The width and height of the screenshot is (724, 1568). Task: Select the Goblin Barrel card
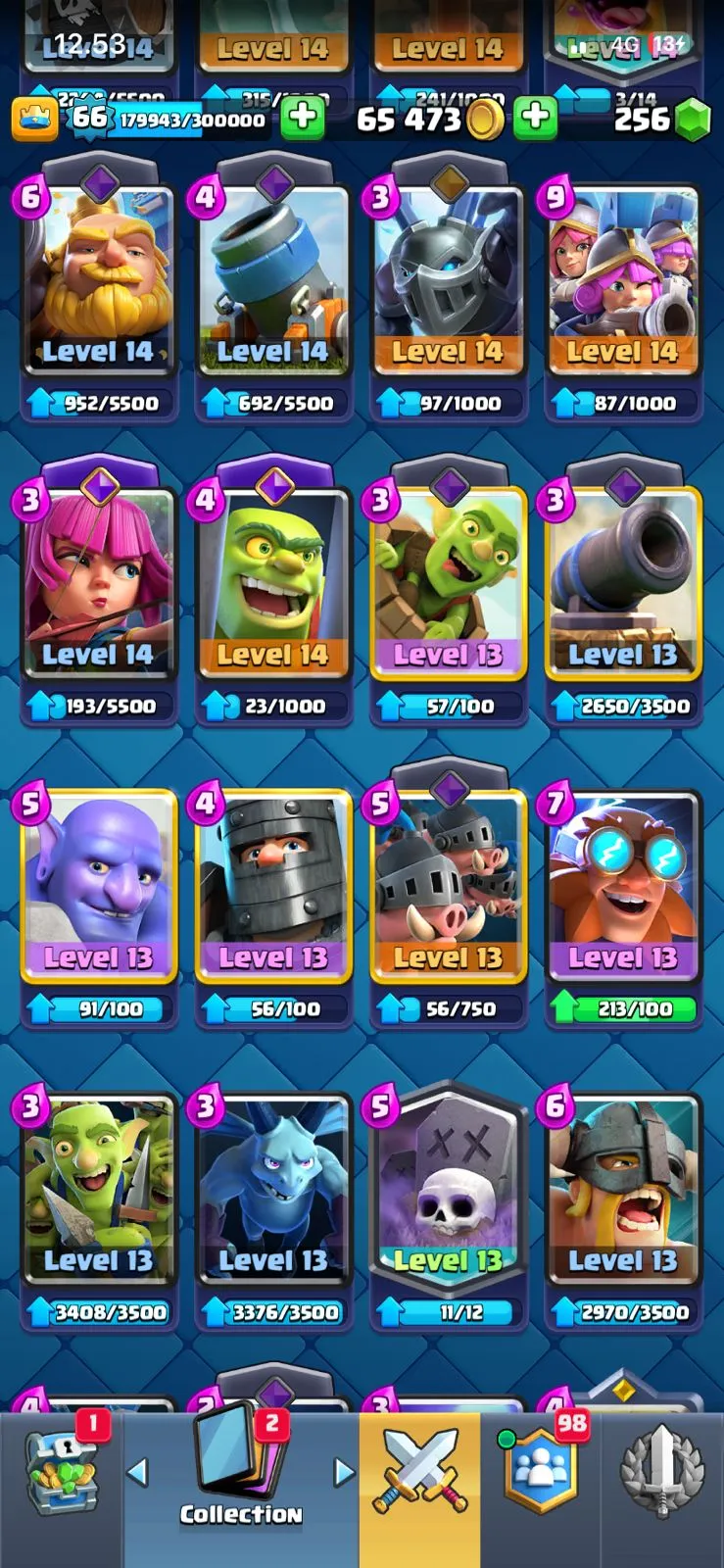[448, 586]
